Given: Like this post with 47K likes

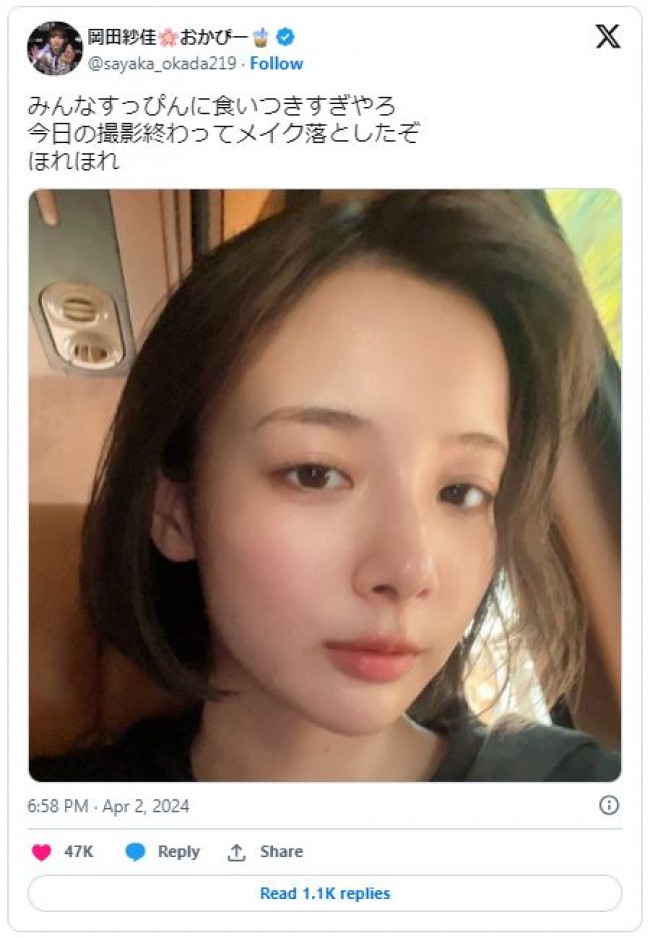Looking at the screenshot, I should [x=42, y=852].
